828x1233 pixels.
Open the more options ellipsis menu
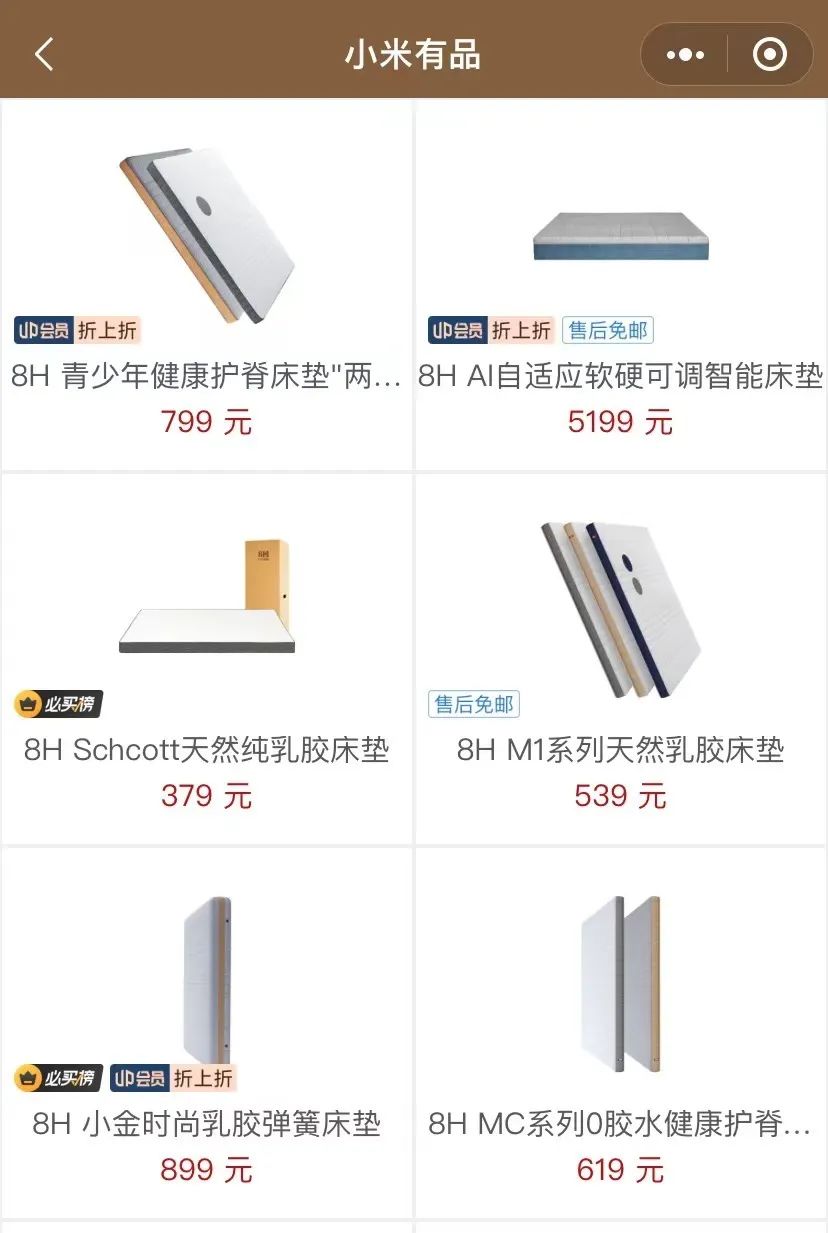tap(684, 54)
